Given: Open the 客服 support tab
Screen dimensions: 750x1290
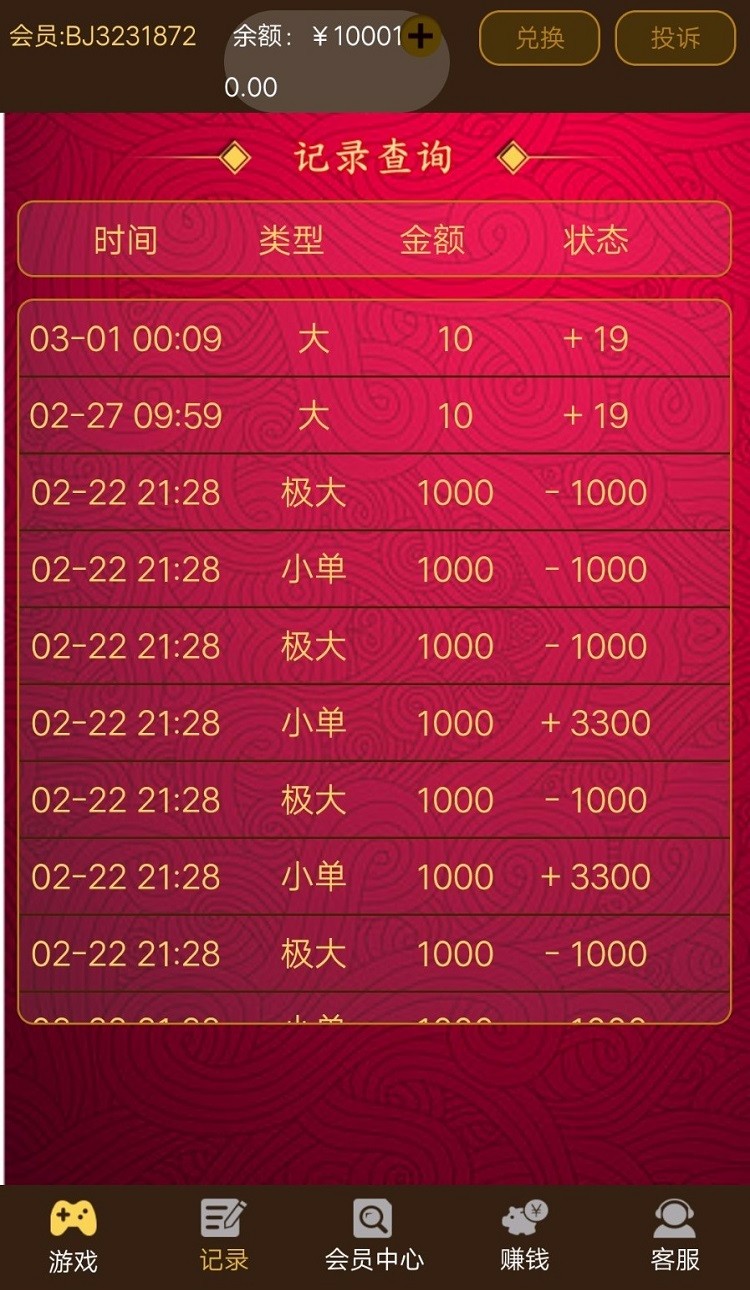Looking at the screenshot, I should click(675, 1236).
